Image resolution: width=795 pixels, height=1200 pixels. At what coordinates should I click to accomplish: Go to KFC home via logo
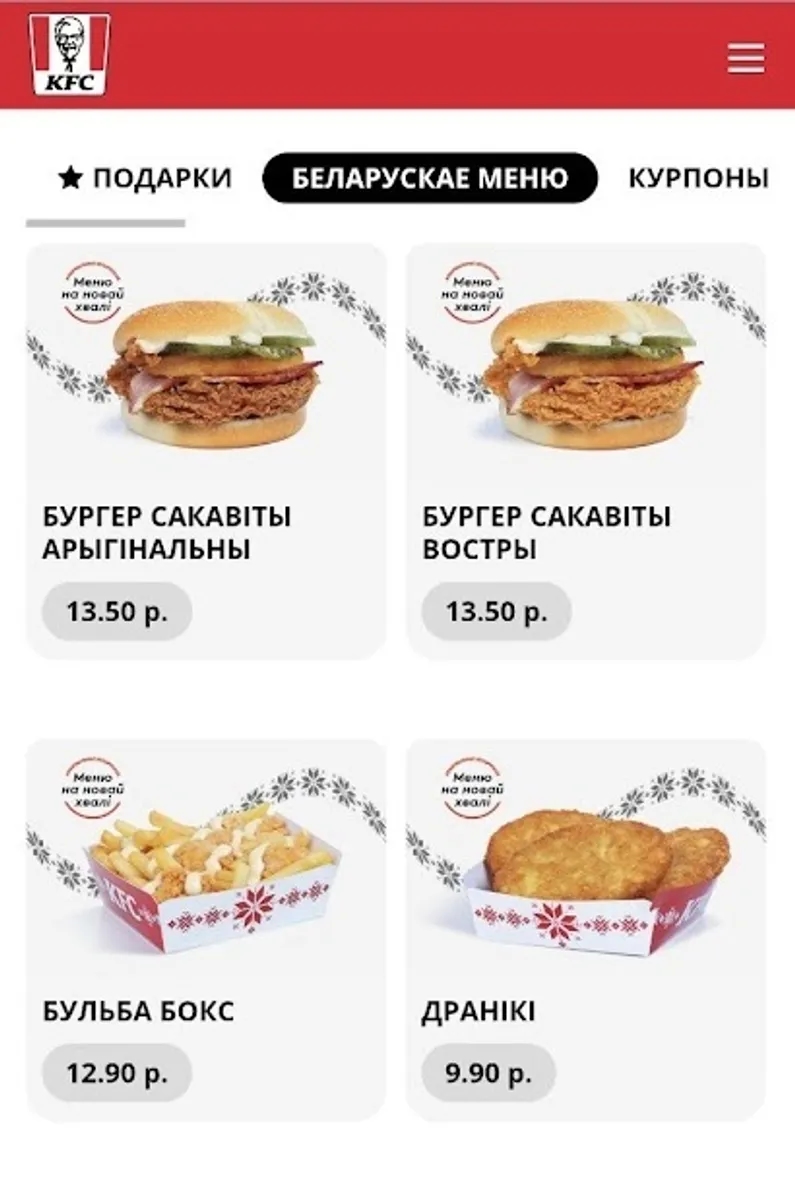(x=69, y=55)
